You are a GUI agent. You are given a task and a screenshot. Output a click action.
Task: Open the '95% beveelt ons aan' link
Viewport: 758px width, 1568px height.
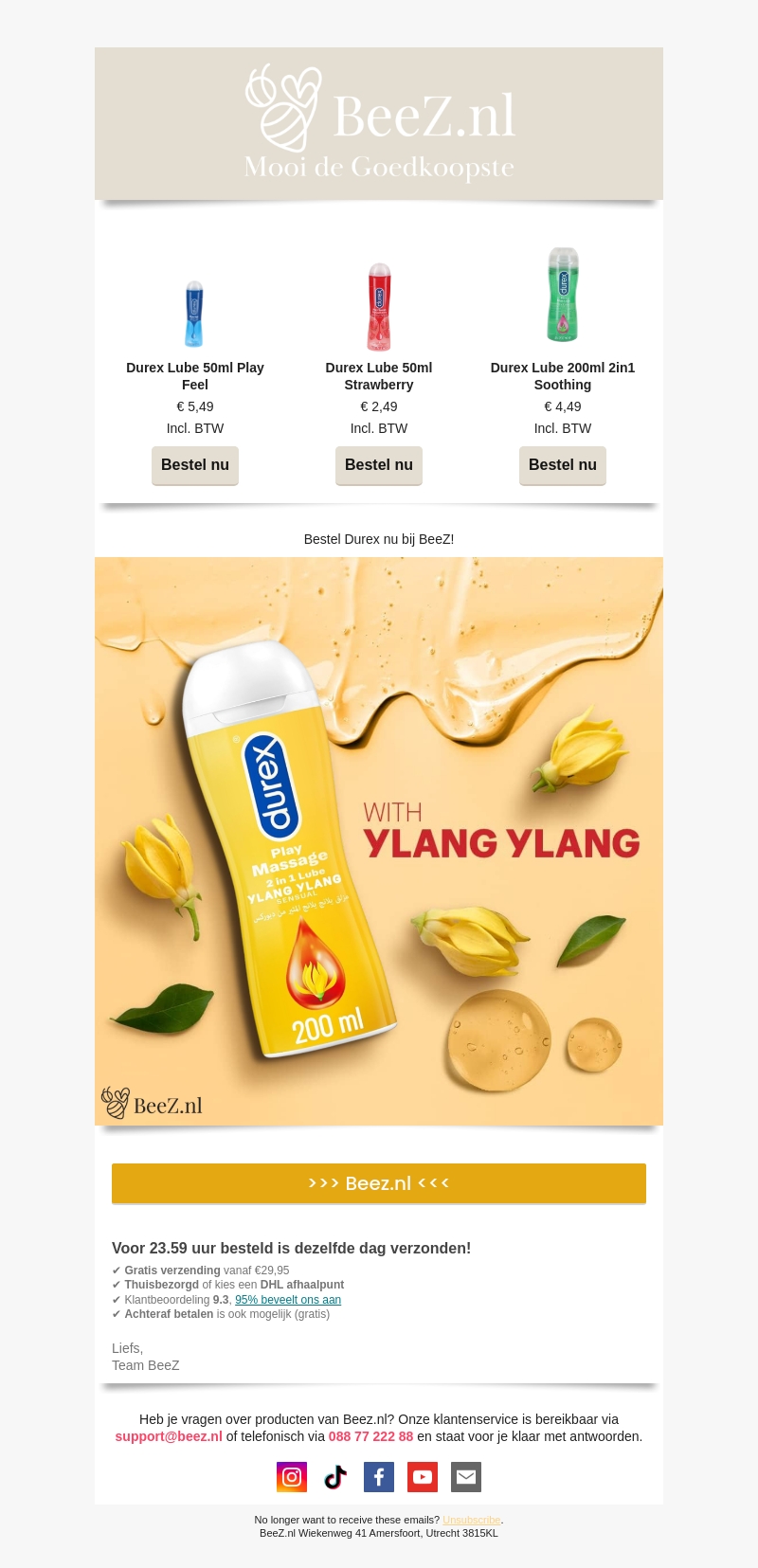click(288, 1300)
